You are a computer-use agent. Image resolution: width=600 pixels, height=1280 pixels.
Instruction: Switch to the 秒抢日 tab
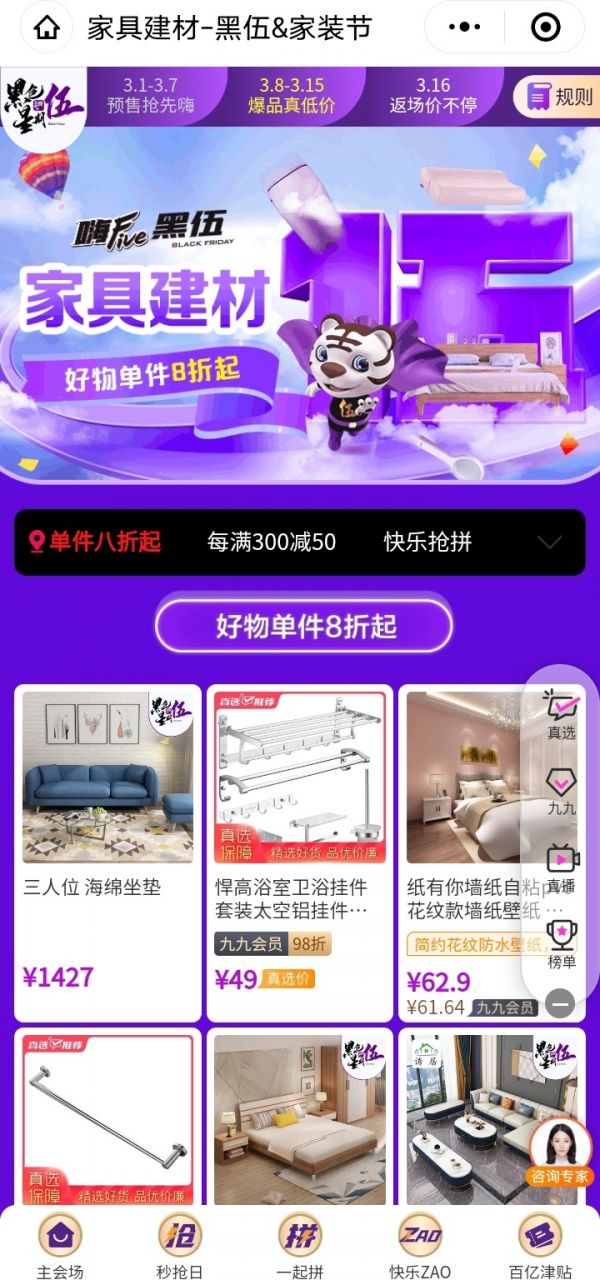coord(180,1245)
